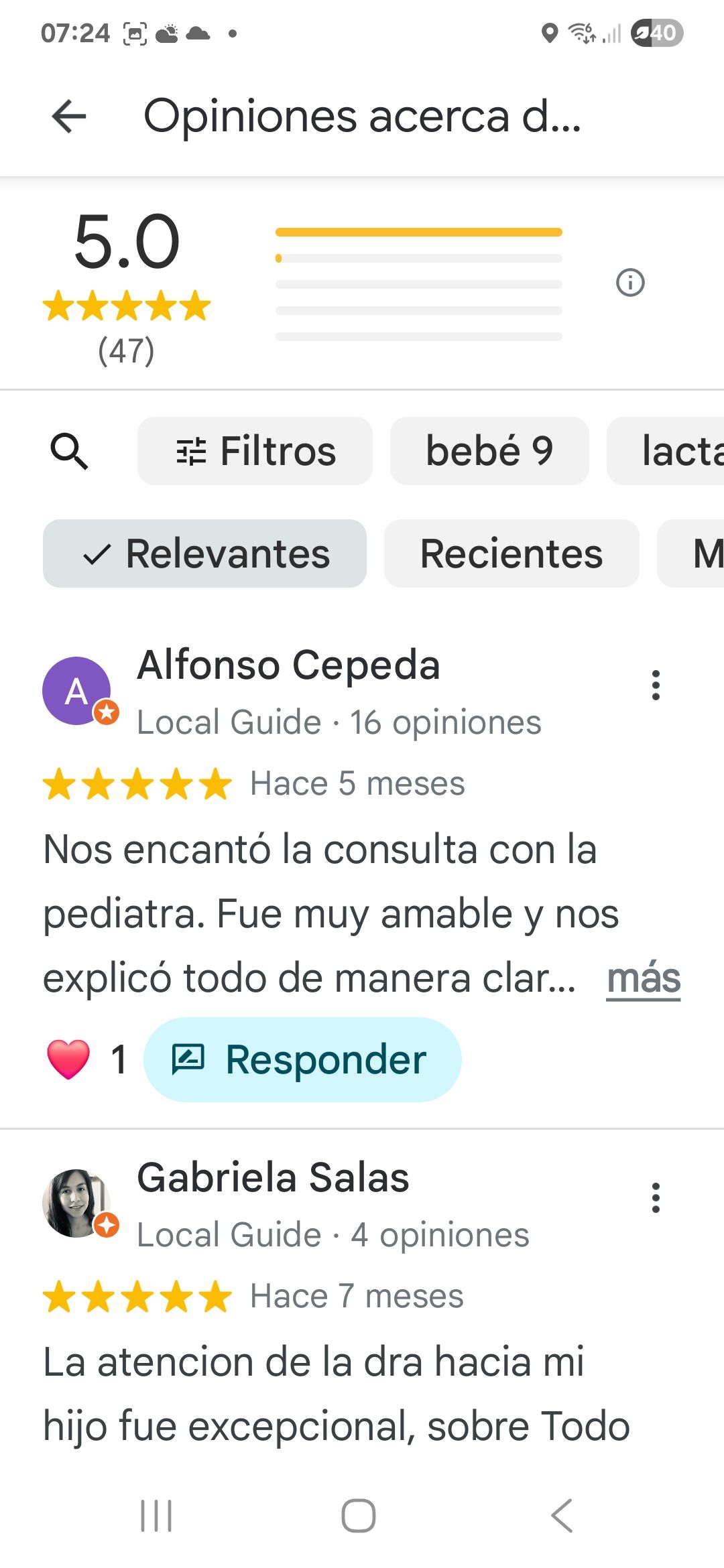Keep reviews sorted by Relevantes
The height and width of the screenshot is (1568, 724).
(204, 554)
